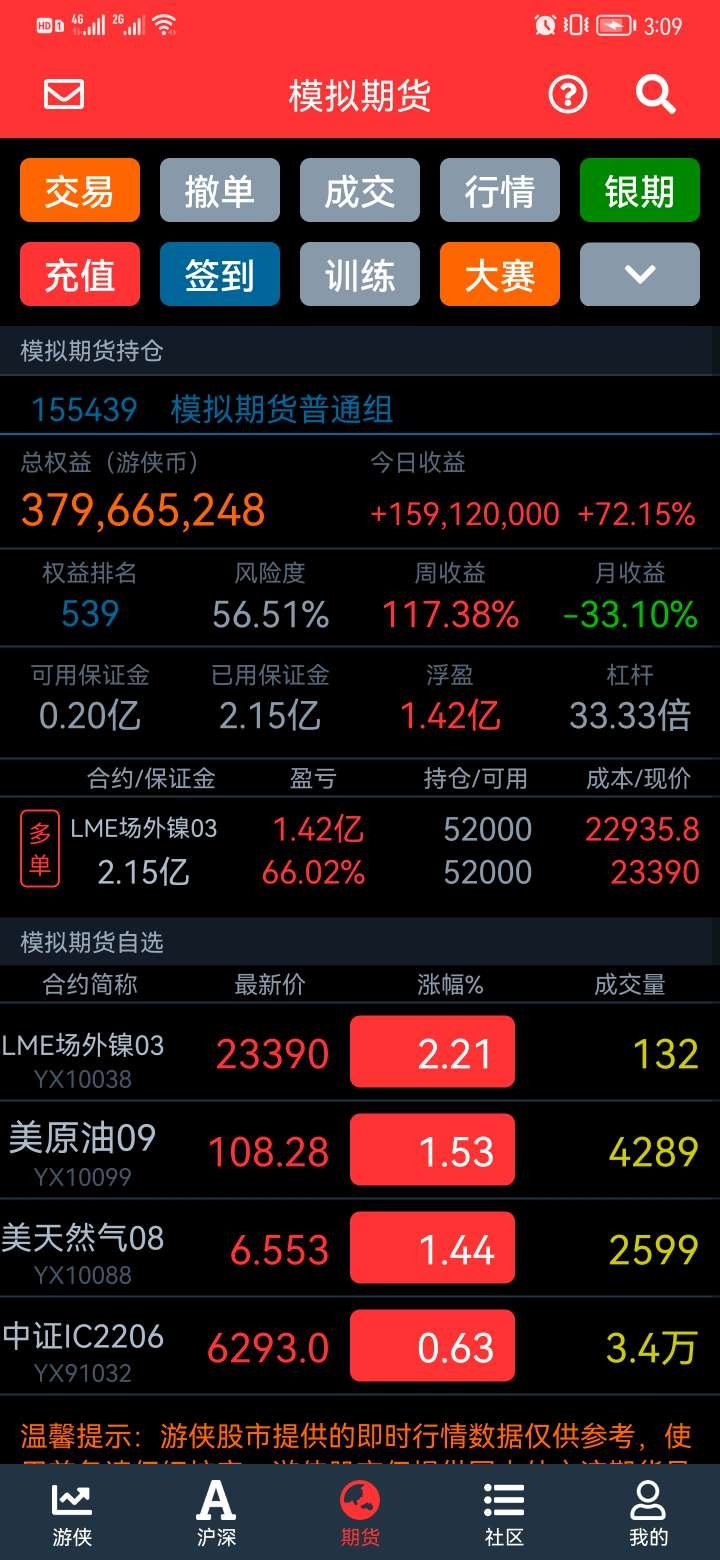
Task: Open the green 银期 button
Action: [640, 190]
